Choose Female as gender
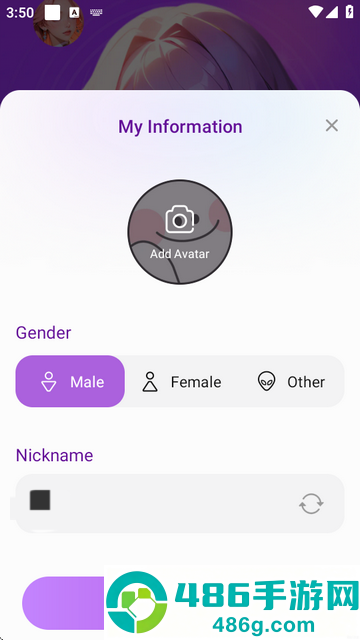Viewport: 360px width, 640px height. click(x=182, y=381)
